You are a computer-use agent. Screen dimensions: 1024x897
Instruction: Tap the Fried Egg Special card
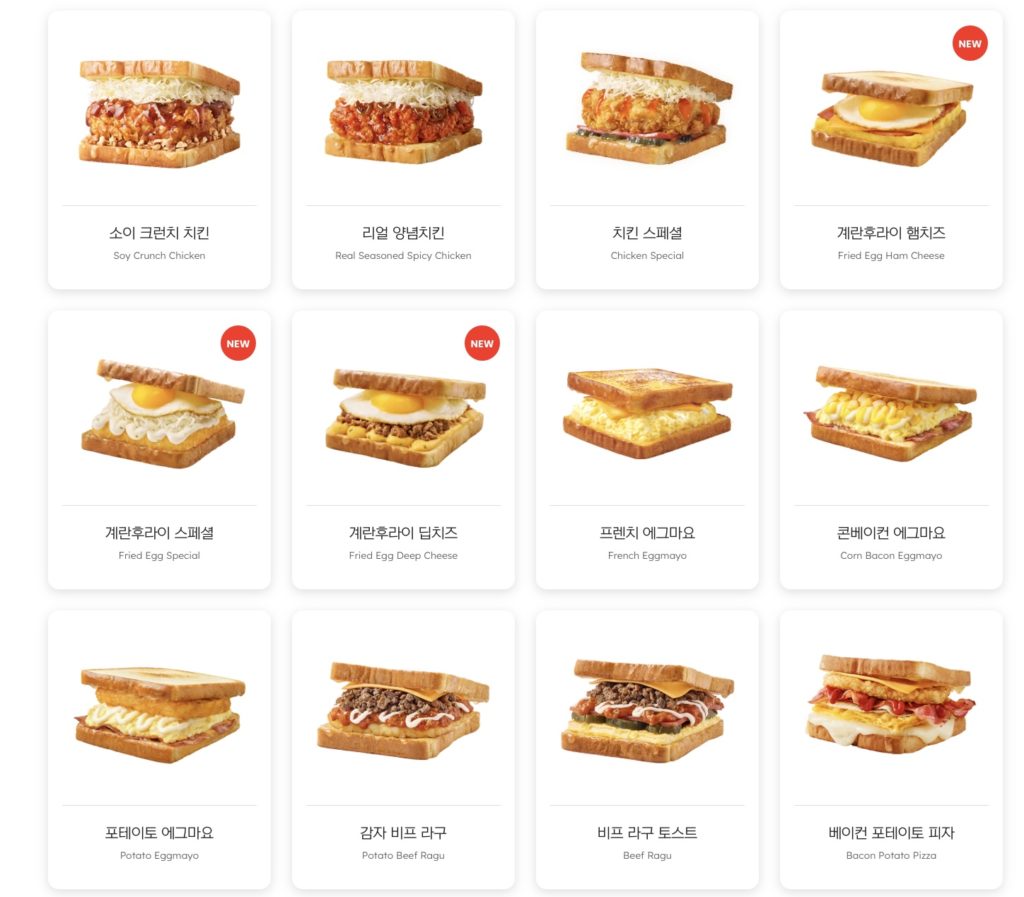coord(159,450)
